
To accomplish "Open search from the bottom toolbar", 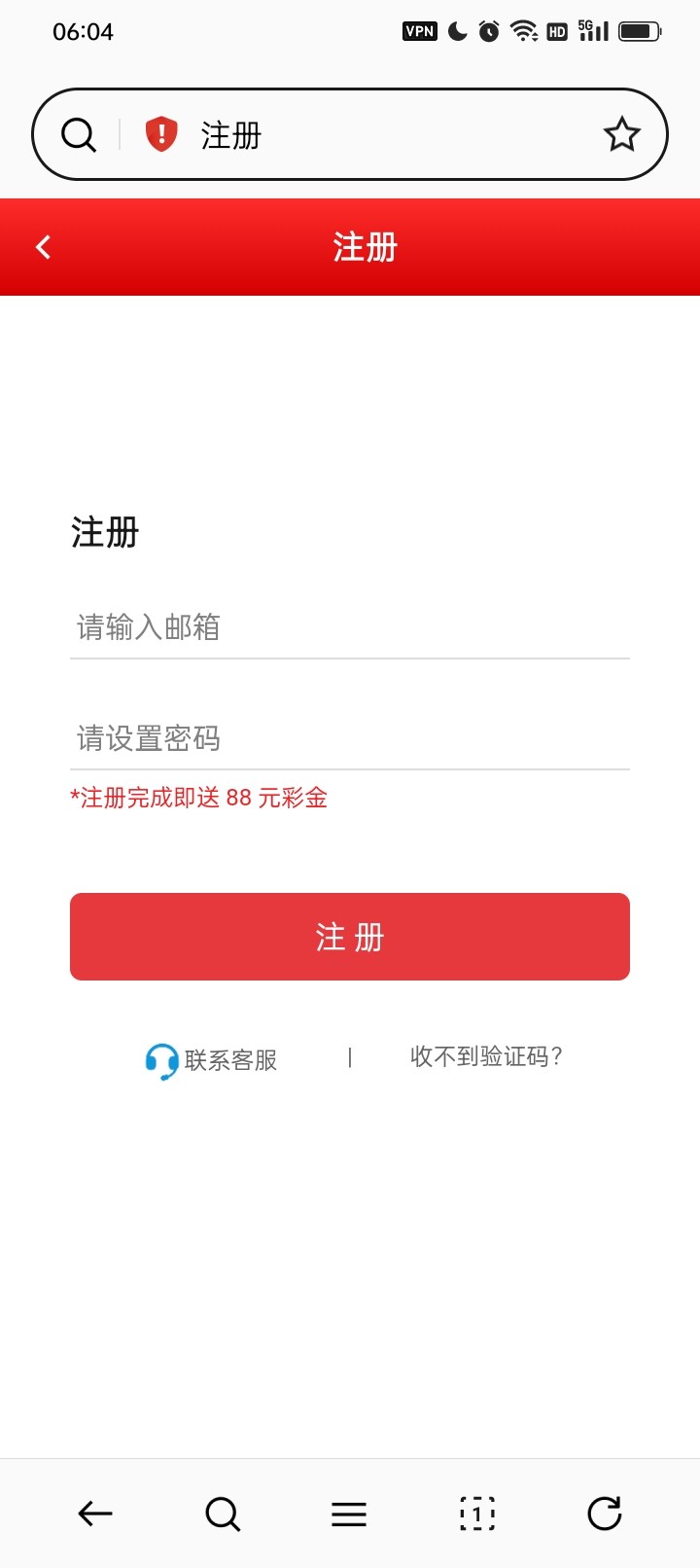I will pos(223,1514).
